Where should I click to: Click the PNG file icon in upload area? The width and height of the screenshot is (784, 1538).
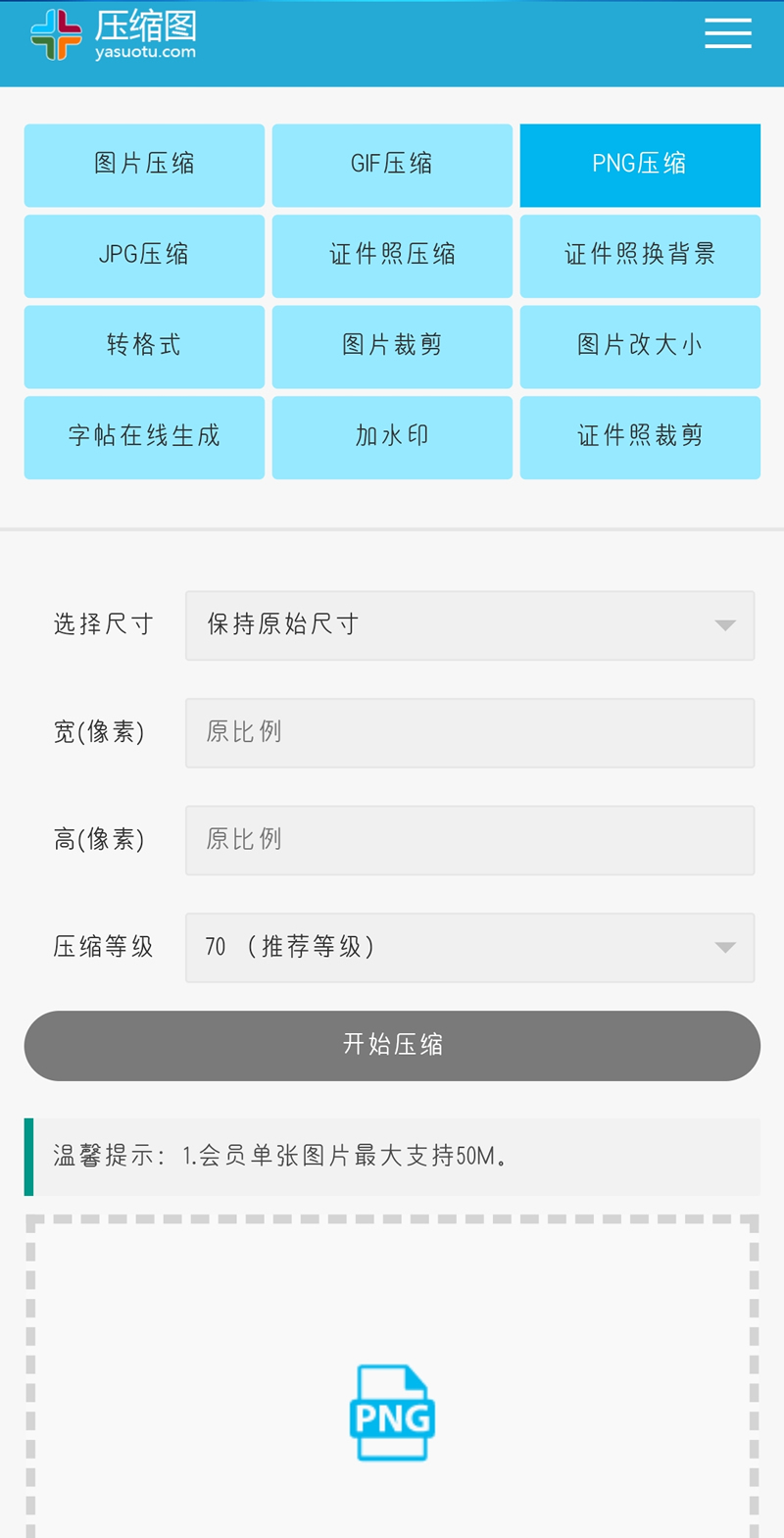coord(392,1413)
